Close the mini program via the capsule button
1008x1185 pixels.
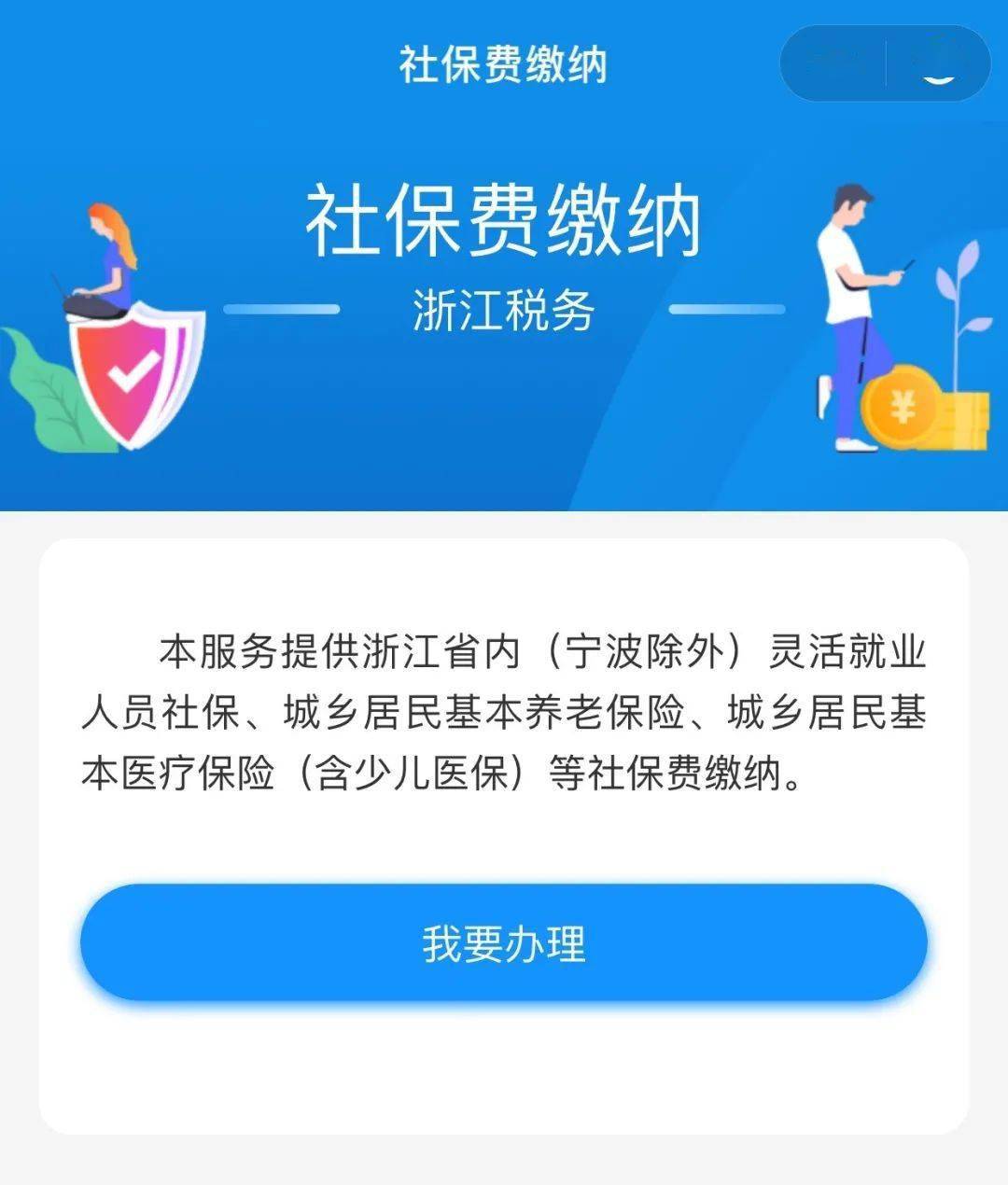pyautogui.click(x=938, y=63)
